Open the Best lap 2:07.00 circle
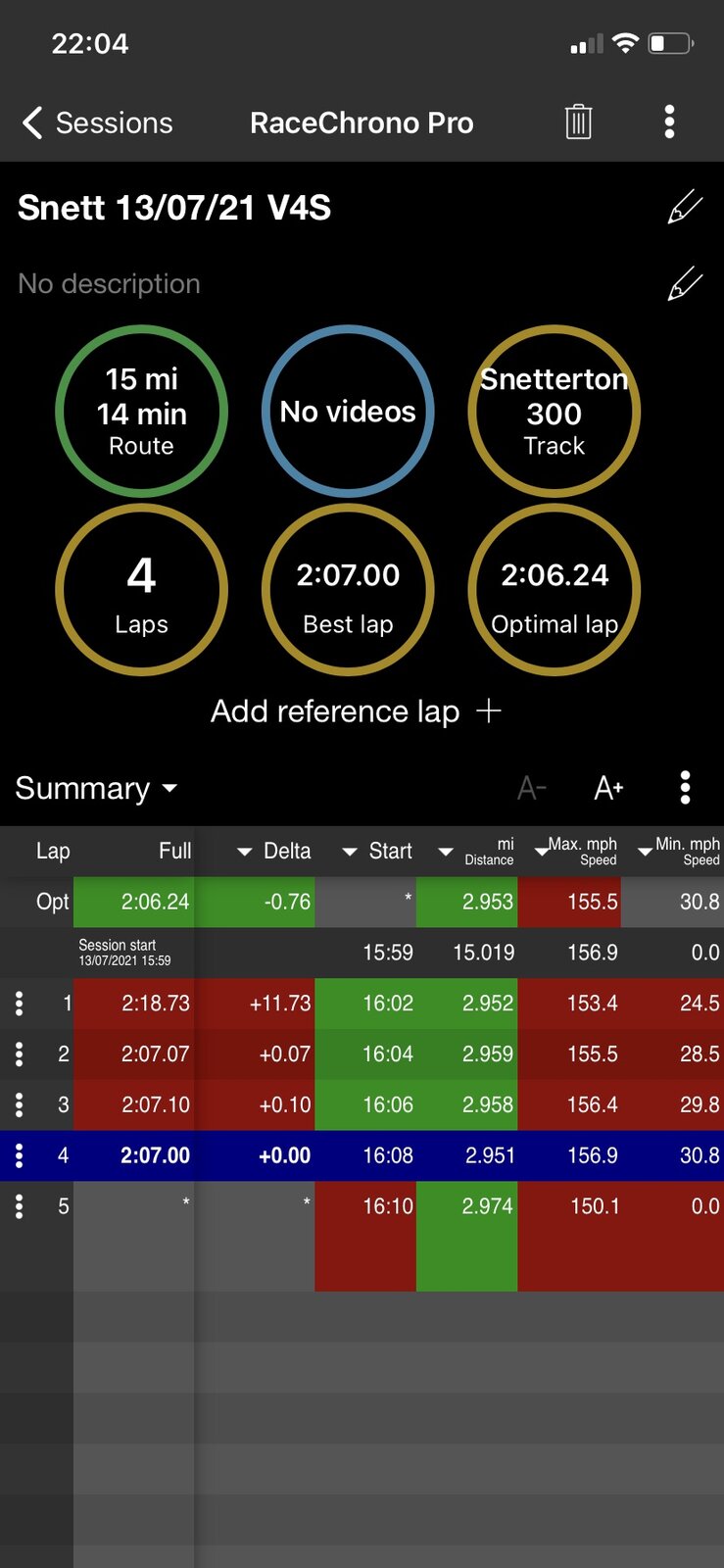The image size is (724, 1568). tap(348, 590)
